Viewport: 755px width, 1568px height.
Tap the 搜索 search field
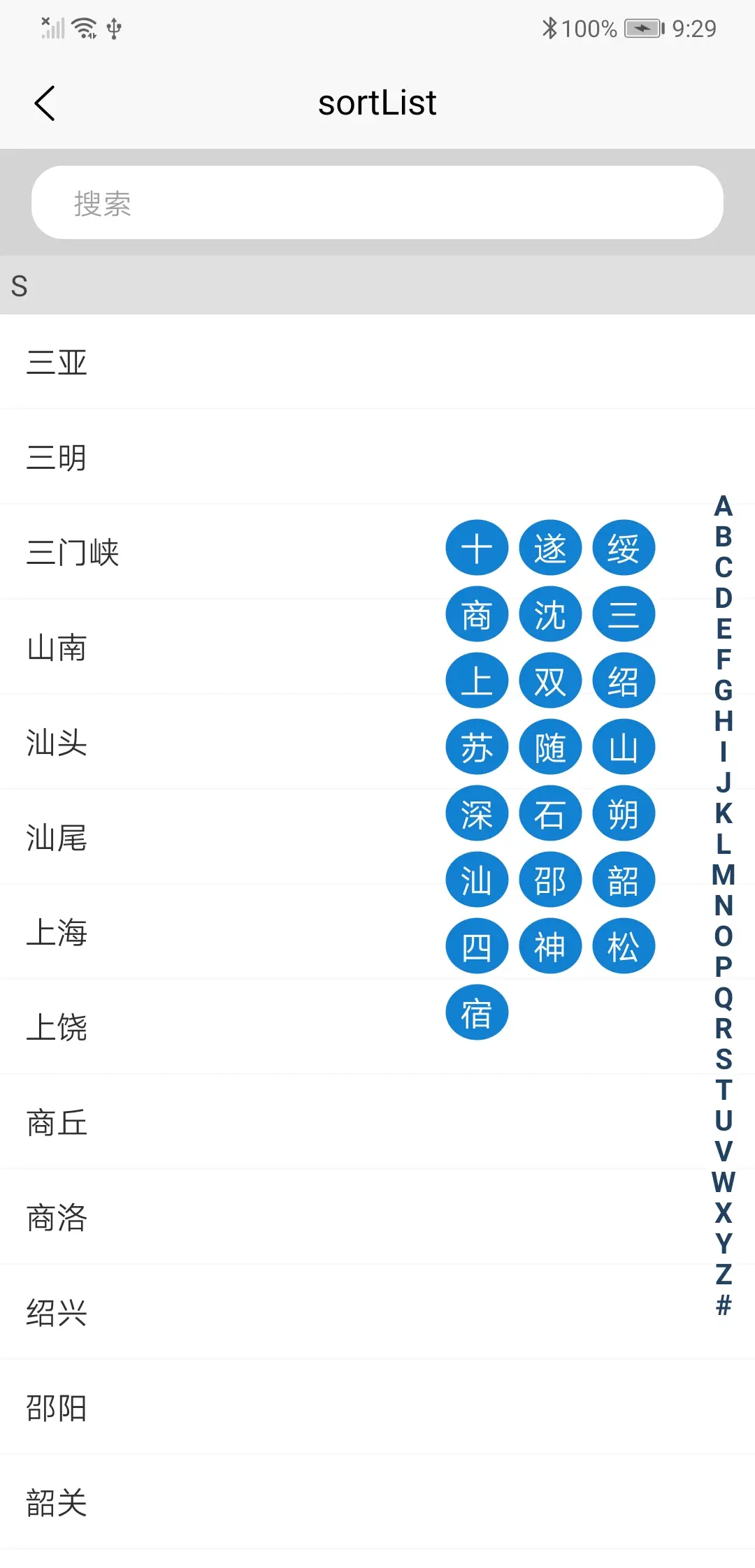(x=377, y=203)
